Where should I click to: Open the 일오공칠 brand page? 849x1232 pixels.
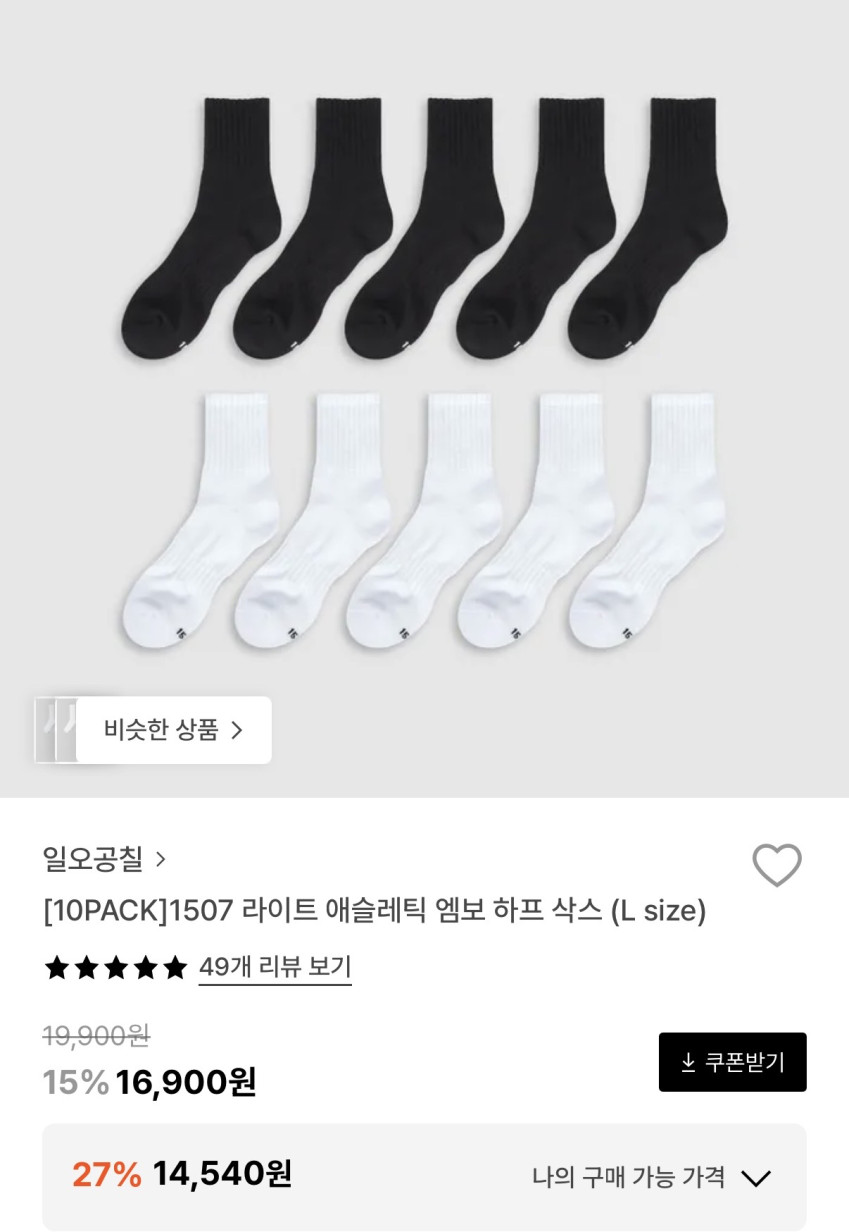104,859
